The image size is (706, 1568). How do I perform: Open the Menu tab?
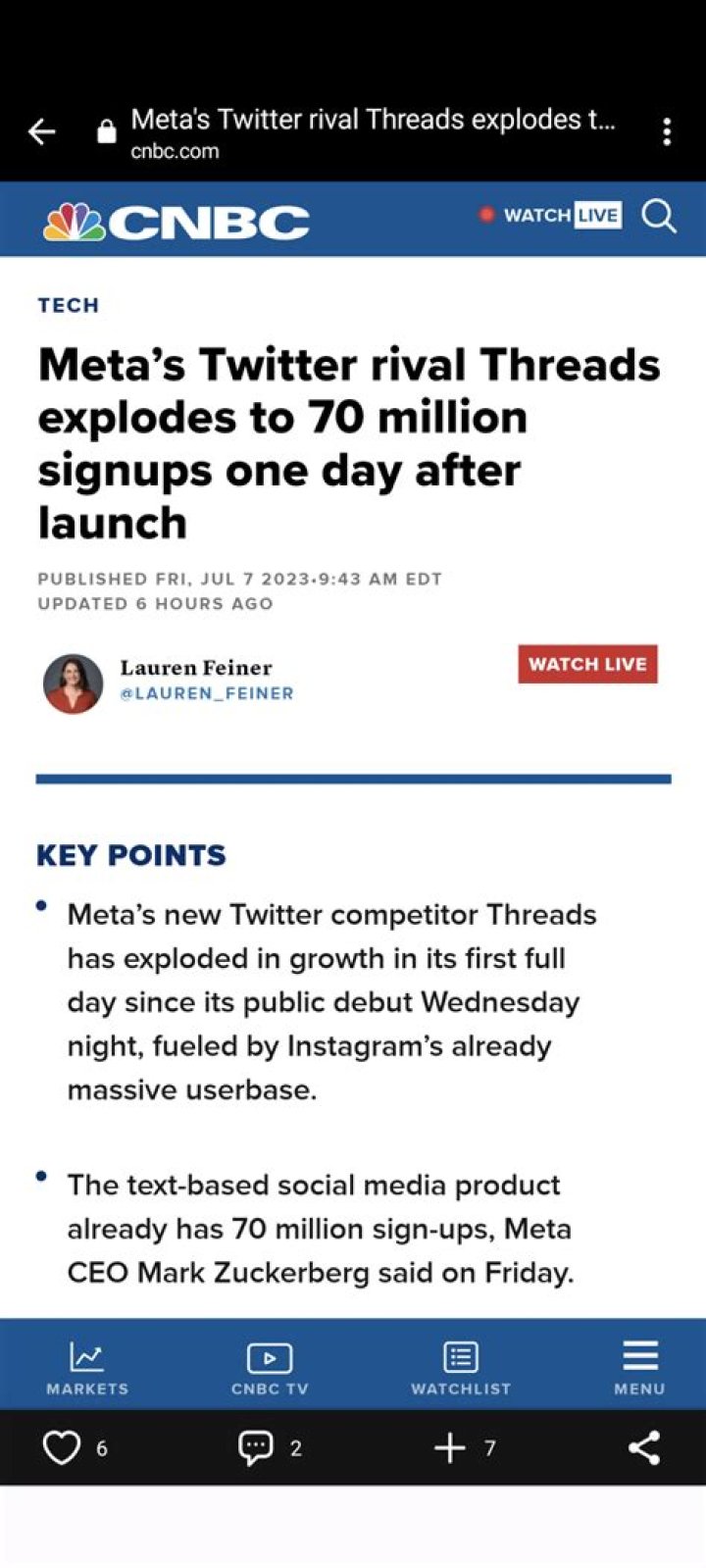[x=639, y=1367]
